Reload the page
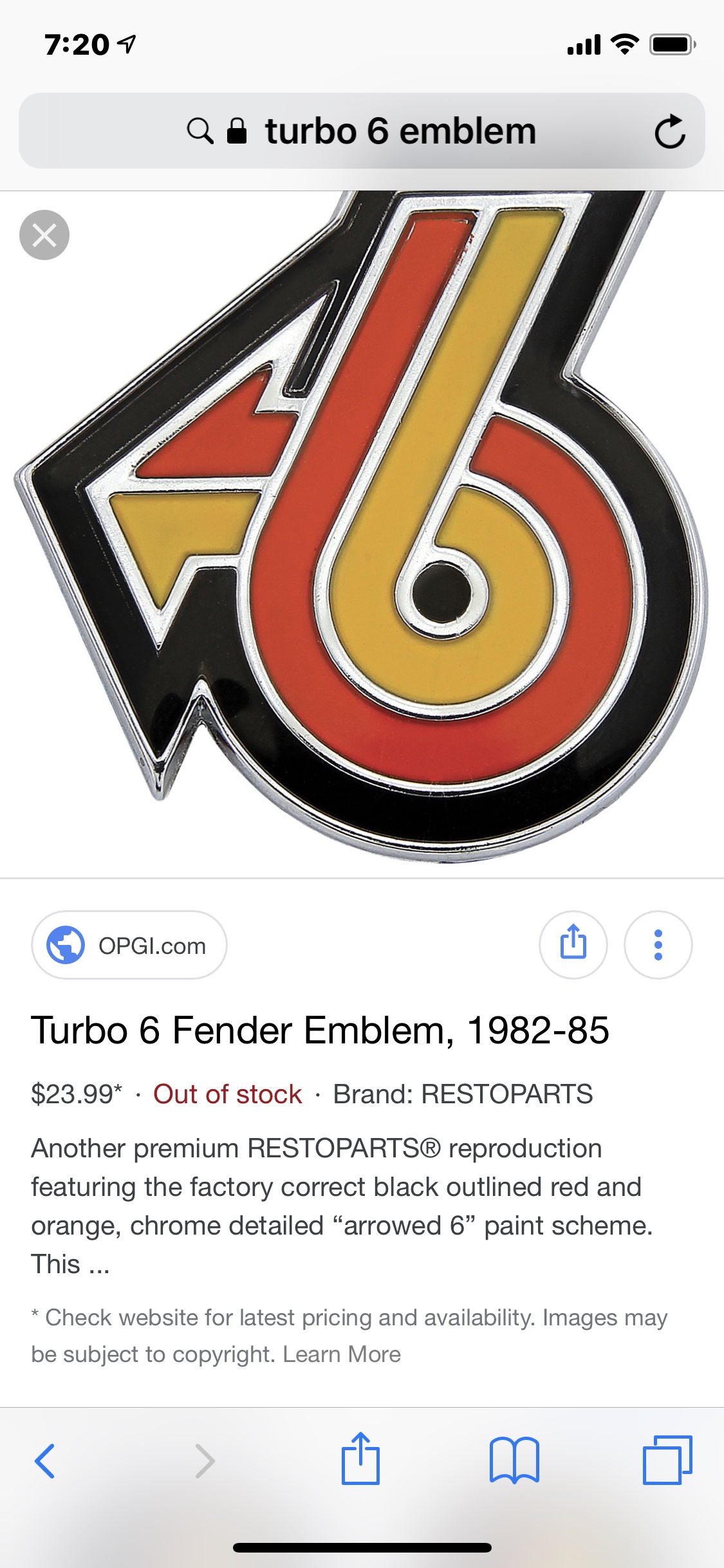724x1568 pixels. (669, 132)
